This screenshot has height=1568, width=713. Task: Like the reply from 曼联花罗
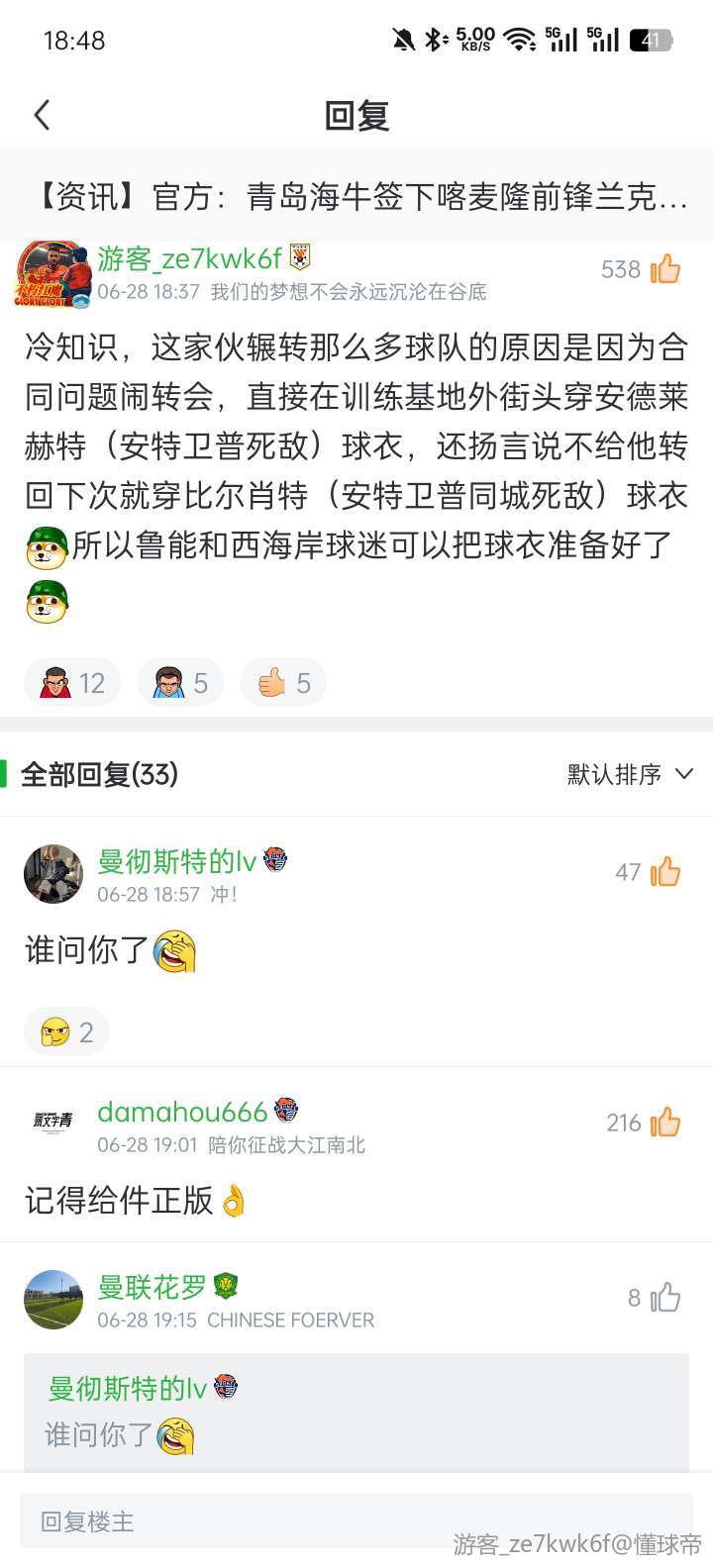(665, 1298)
